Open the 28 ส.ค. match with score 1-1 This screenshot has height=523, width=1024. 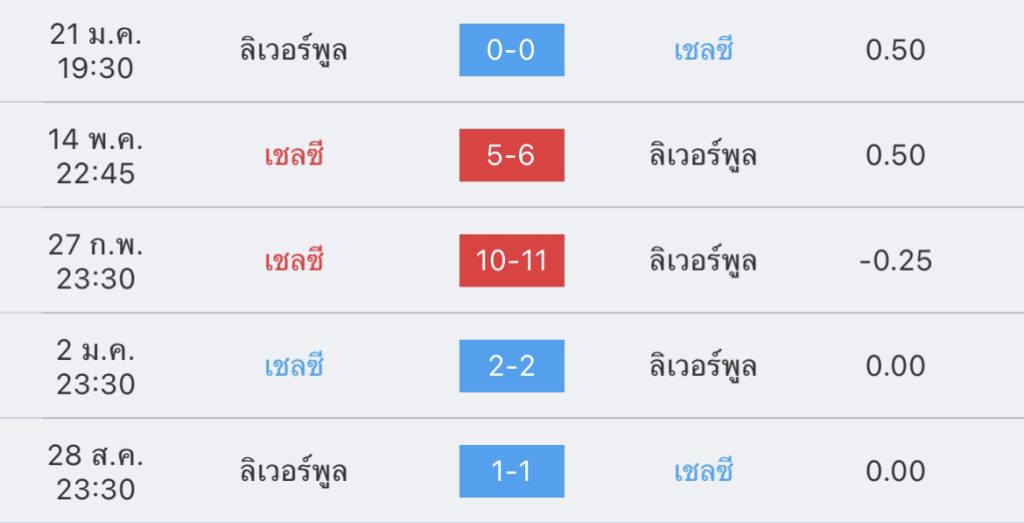click(x=511, y=471)
